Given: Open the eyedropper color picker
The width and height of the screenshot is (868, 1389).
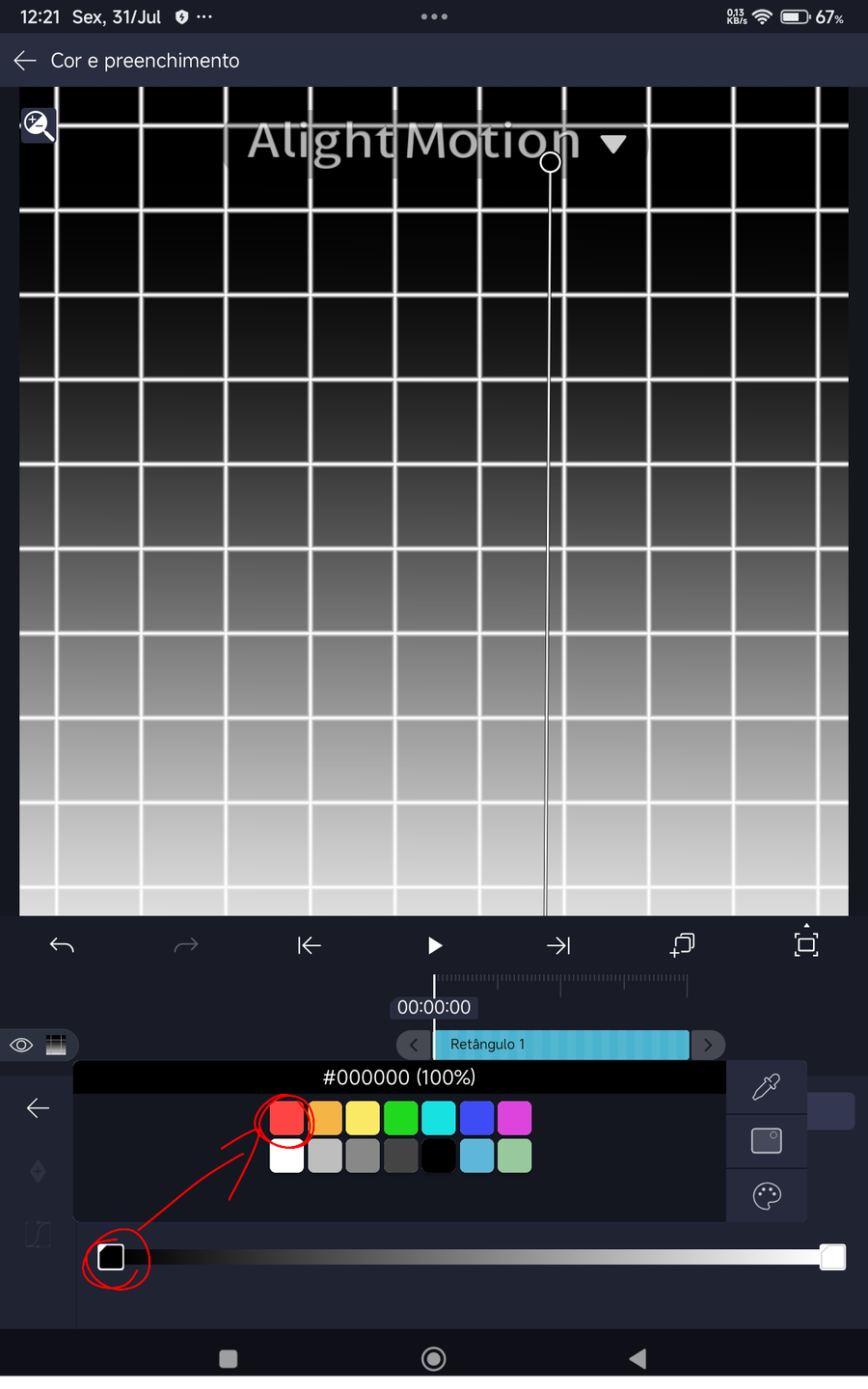Looking at the screenshot, I should pyautogui.click(x=767, y=1087).
